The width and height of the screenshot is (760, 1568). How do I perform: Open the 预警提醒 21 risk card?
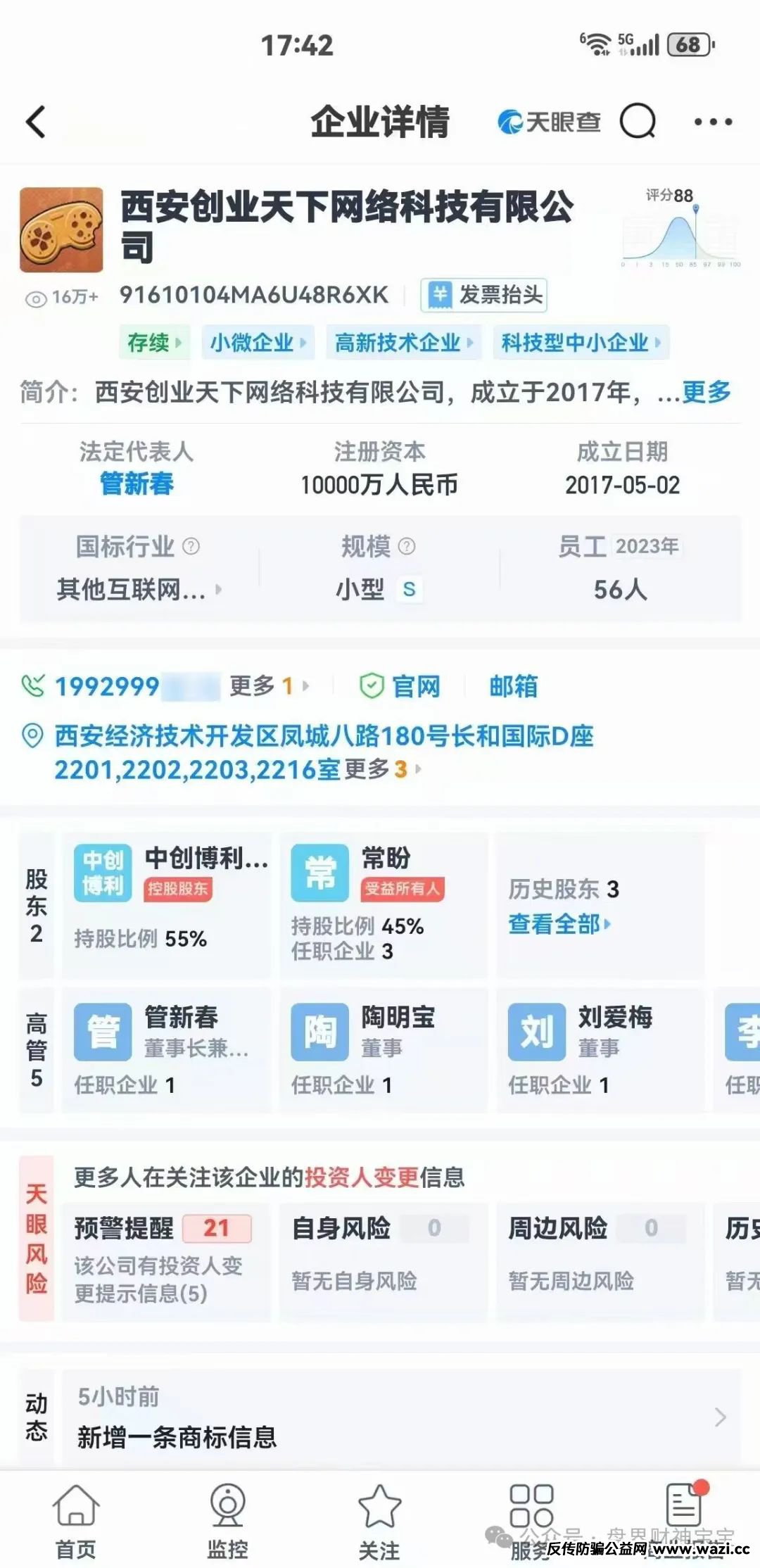click(x=167, y=1259)
